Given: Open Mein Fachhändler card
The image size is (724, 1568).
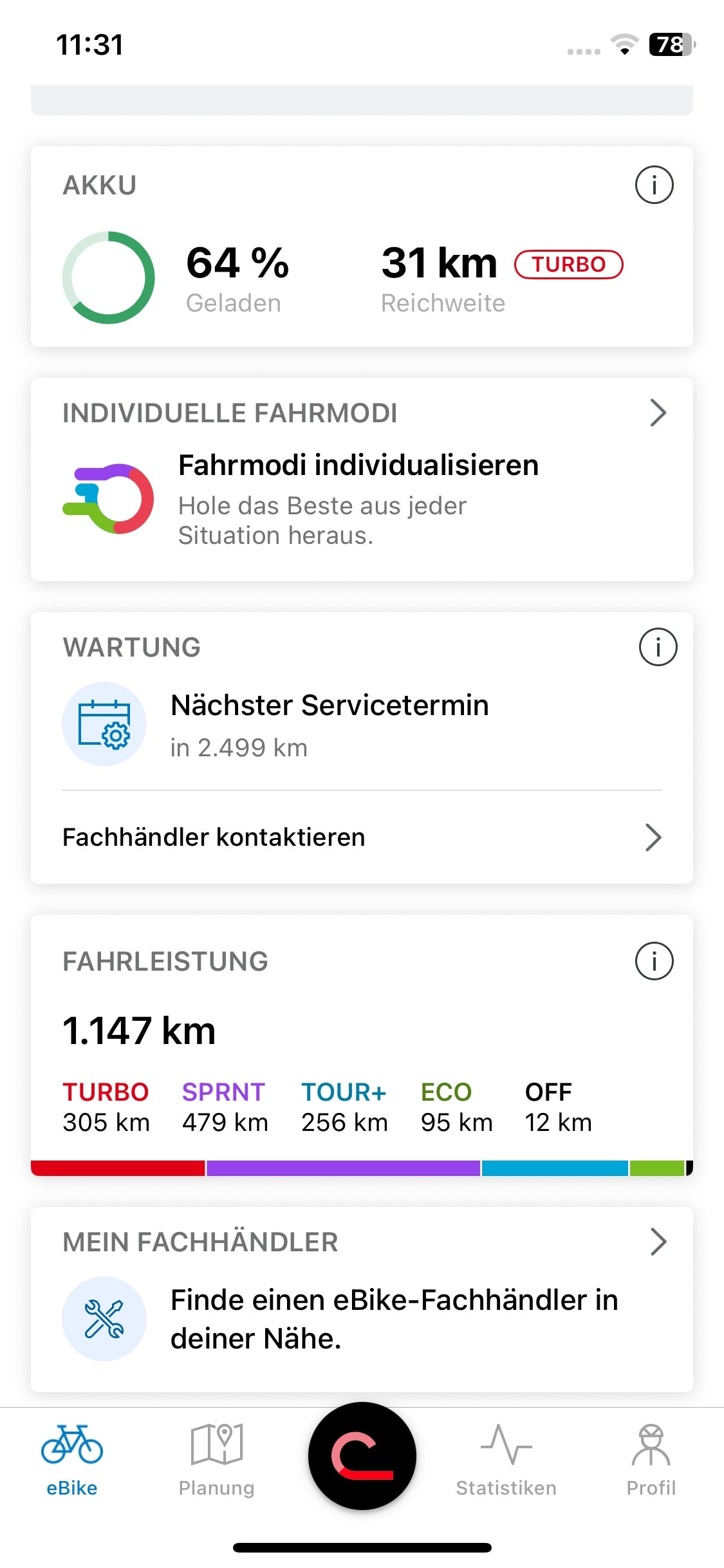Looking at the screenshot, I should [x=362, y=1299].
